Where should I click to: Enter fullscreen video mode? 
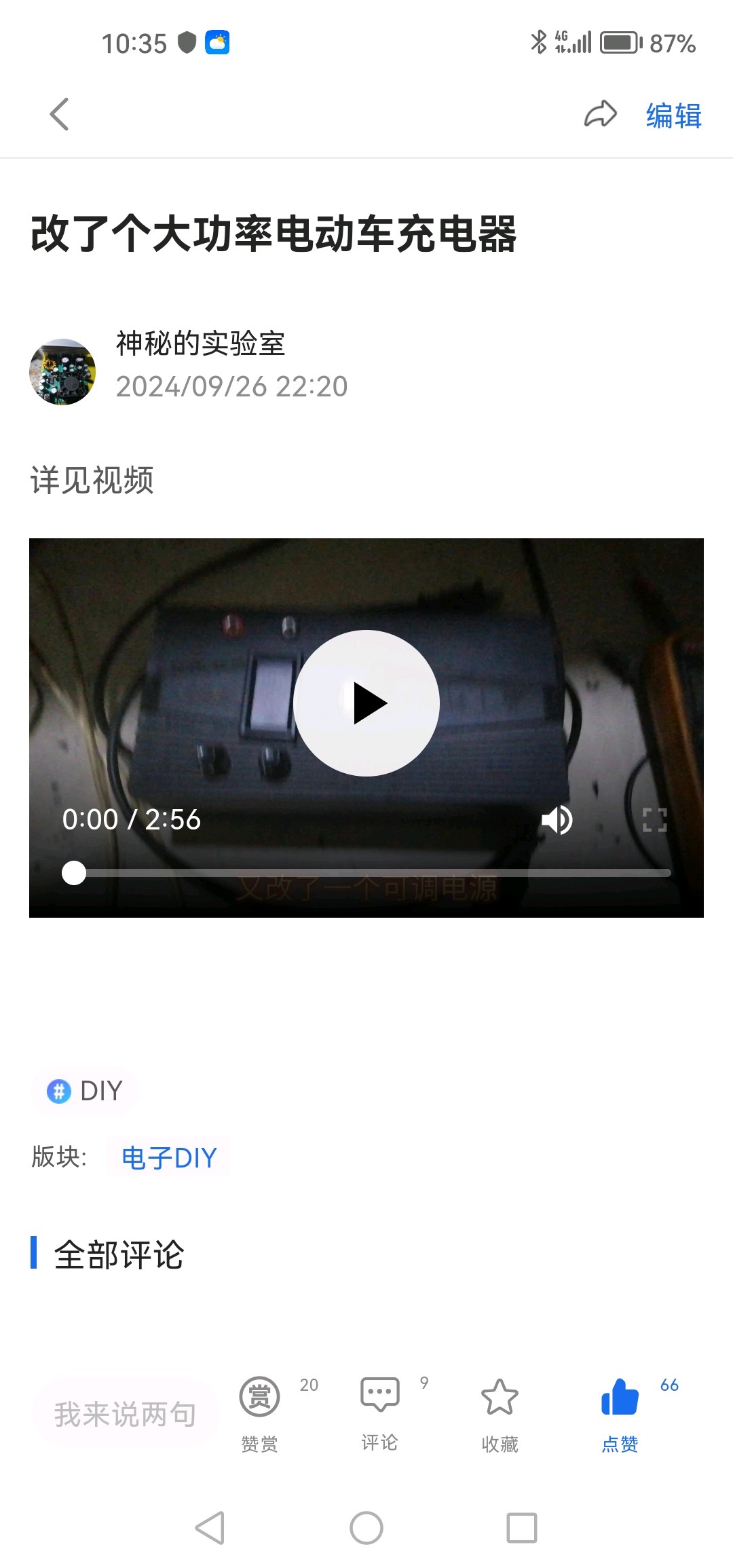point(654,820)
